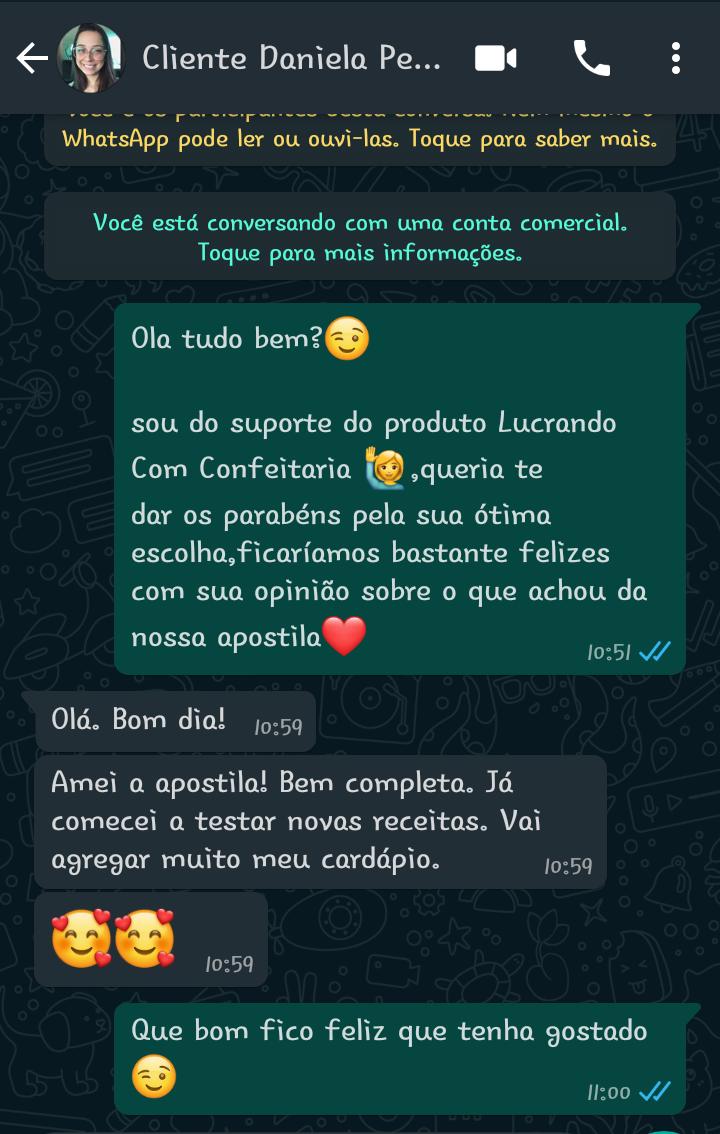Select the long welcome message from support

click(390, 480)
